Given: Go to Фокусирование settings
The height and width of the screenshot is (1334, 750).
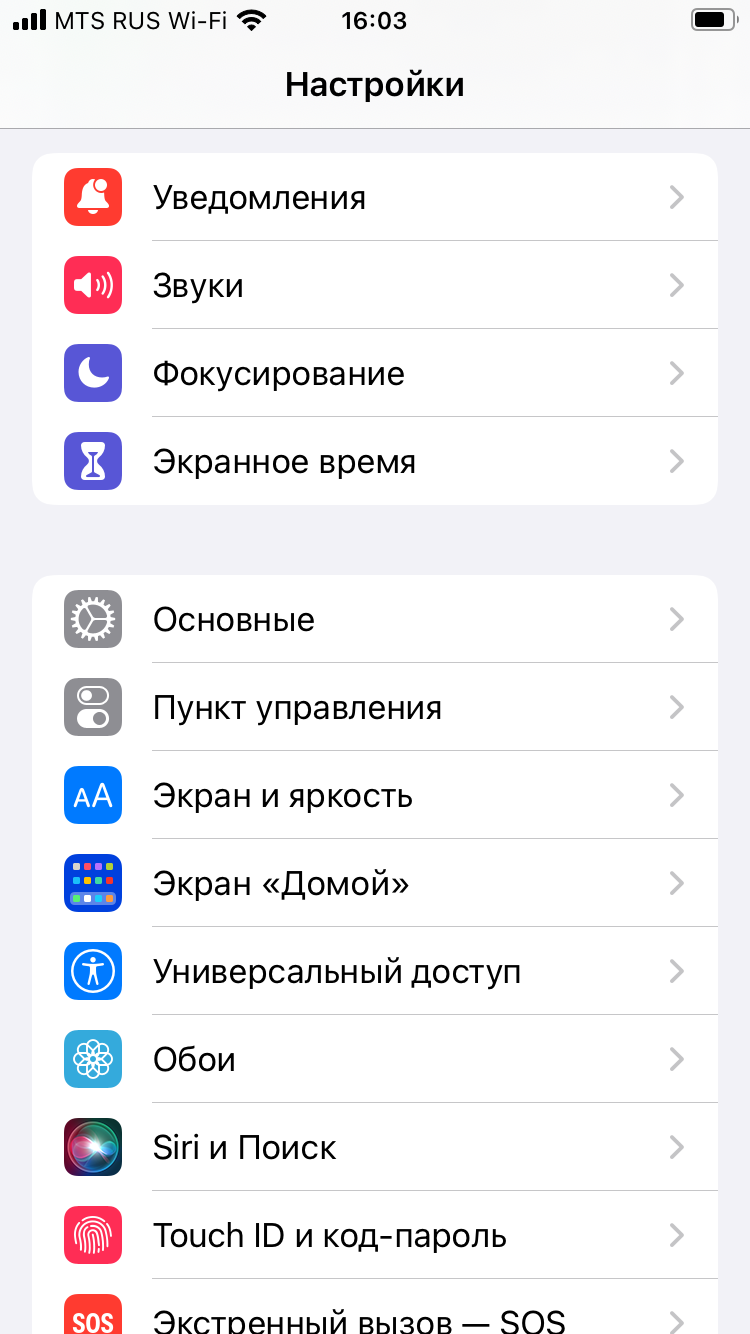Looking at the screenshot, I should click(x=375, y=373).
